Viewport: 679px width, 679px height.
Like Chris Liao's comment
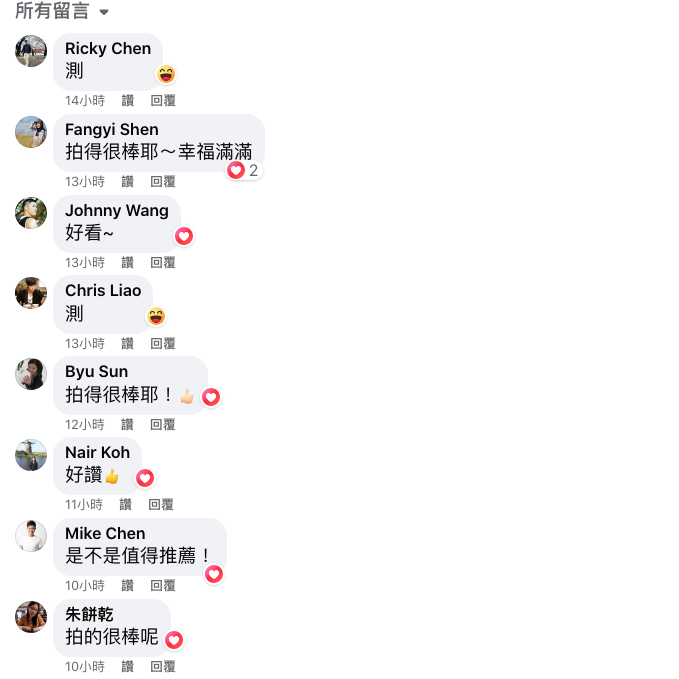(x=127, y=343)
